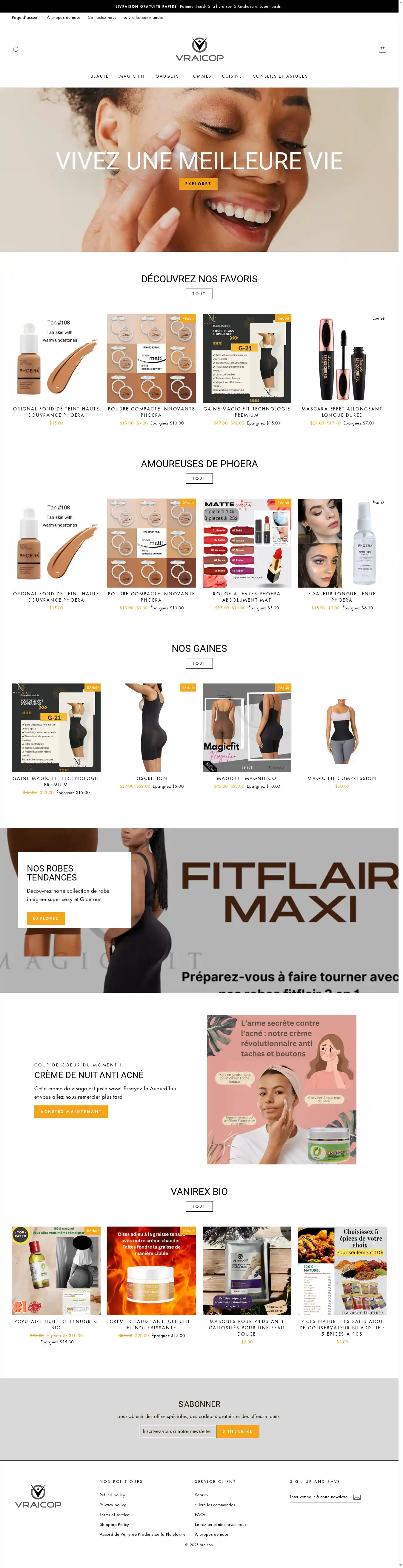Image resolution: width=403 pixels, height=1568 pixels.
Task: Open suivre les commandes in top bar
Action: 144,18
